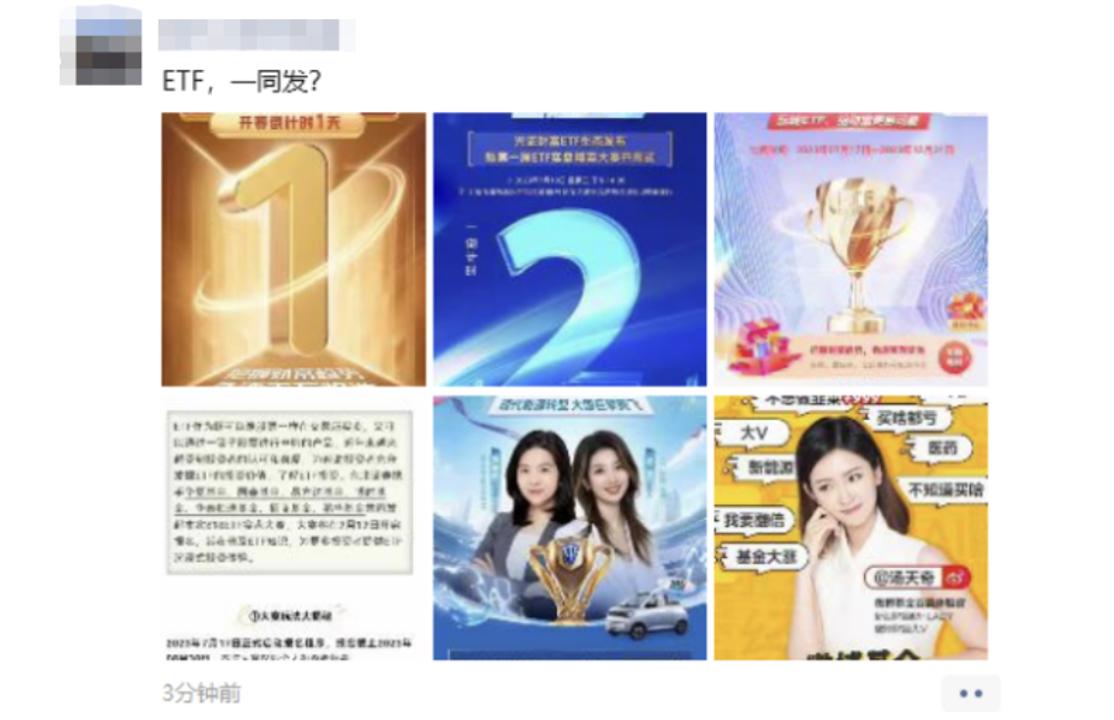Open the golden number 1 countdown image
Viewport: 1114px width, 720px height.
click(293, 249)
